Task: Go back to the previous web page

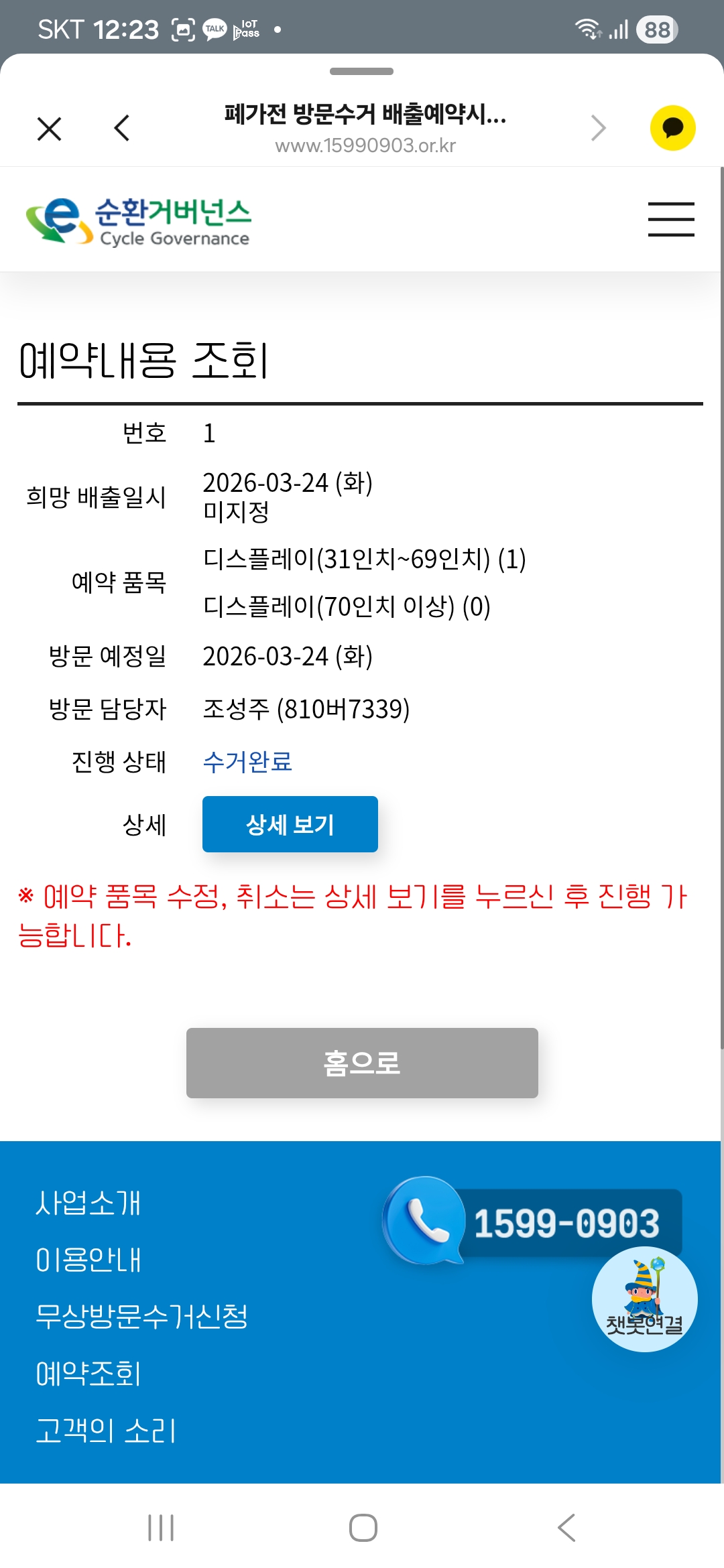Action: pos(122,128)
